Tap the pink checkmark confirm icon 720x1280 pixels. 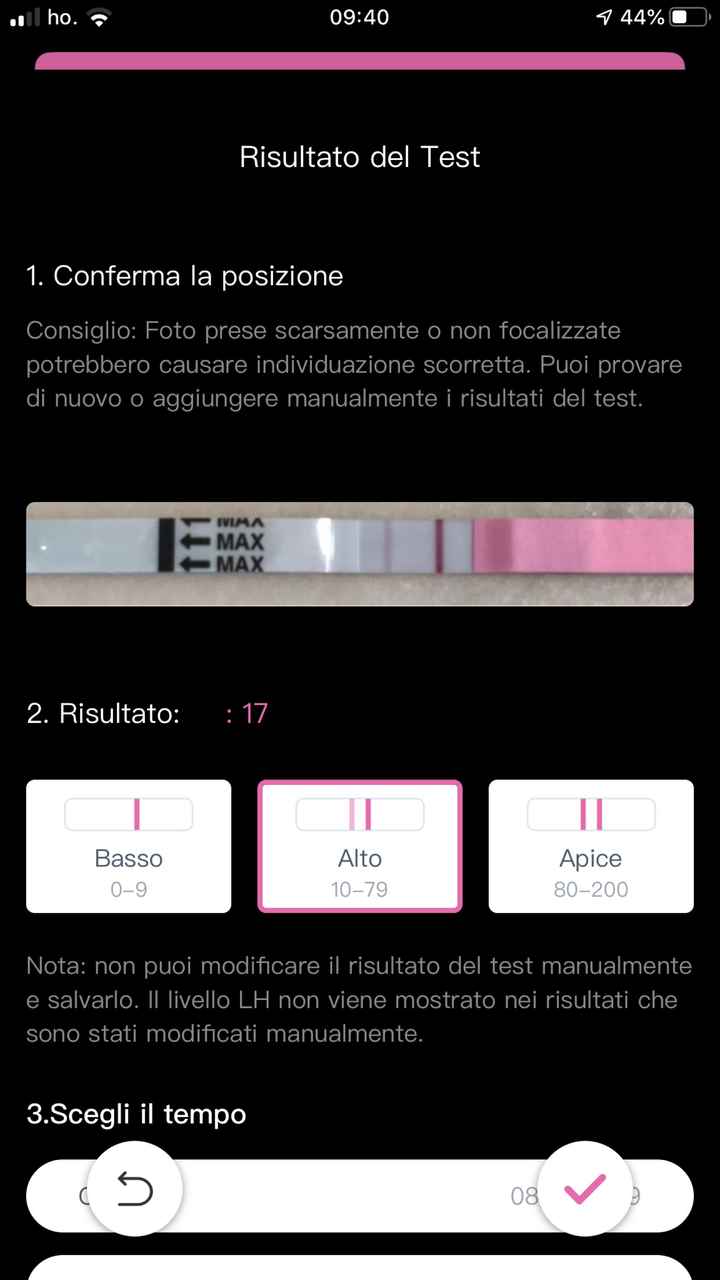(x=585, y=1190)
